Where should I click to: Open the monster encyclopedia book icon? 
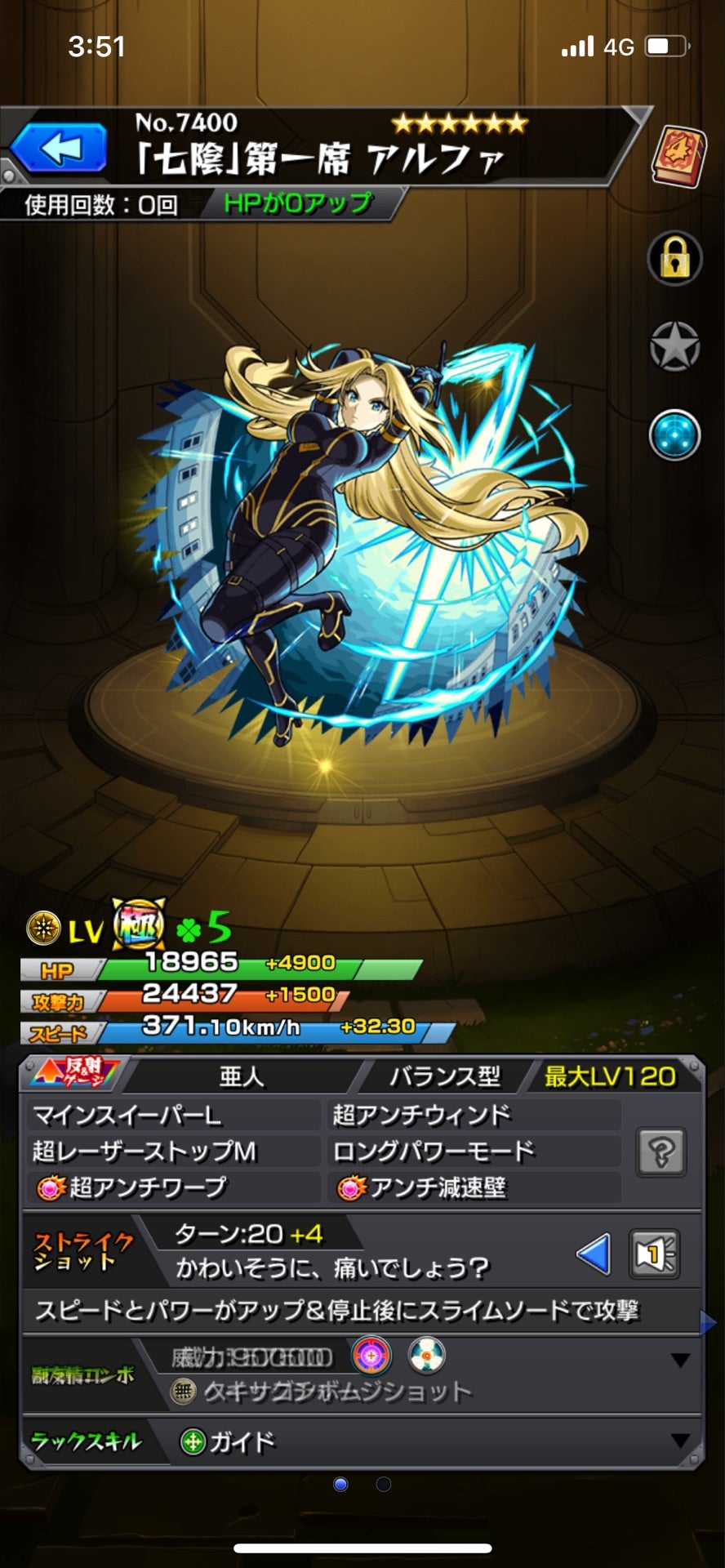(678, 155)
